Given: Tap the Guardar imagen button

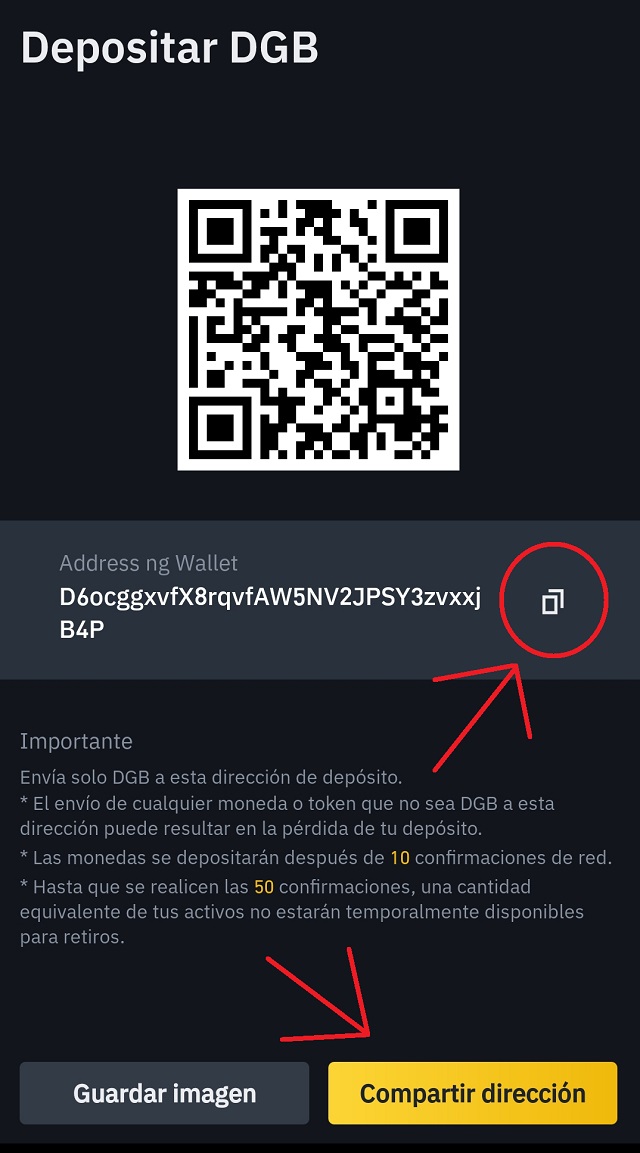Looking at the screenshot, I should [x=164, y=1093].
